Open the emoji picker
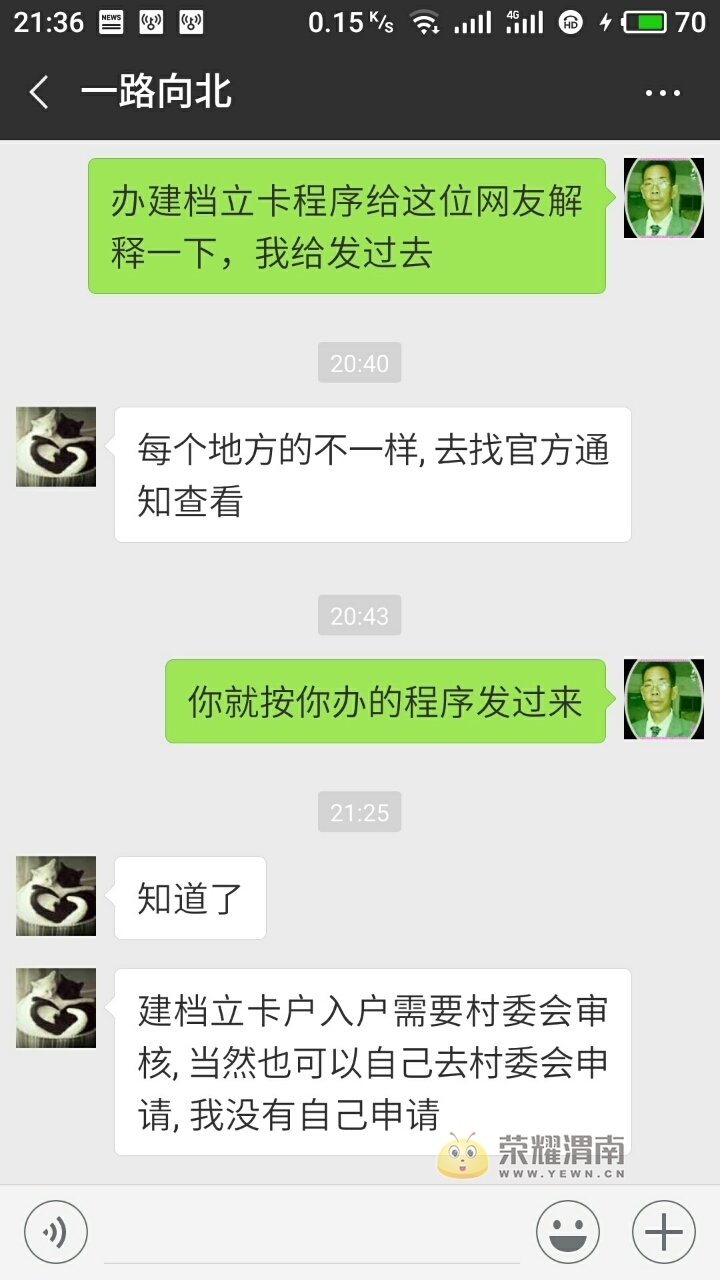The height and width of the screenshot is (1280, 720). click(x=568, y=1232)
